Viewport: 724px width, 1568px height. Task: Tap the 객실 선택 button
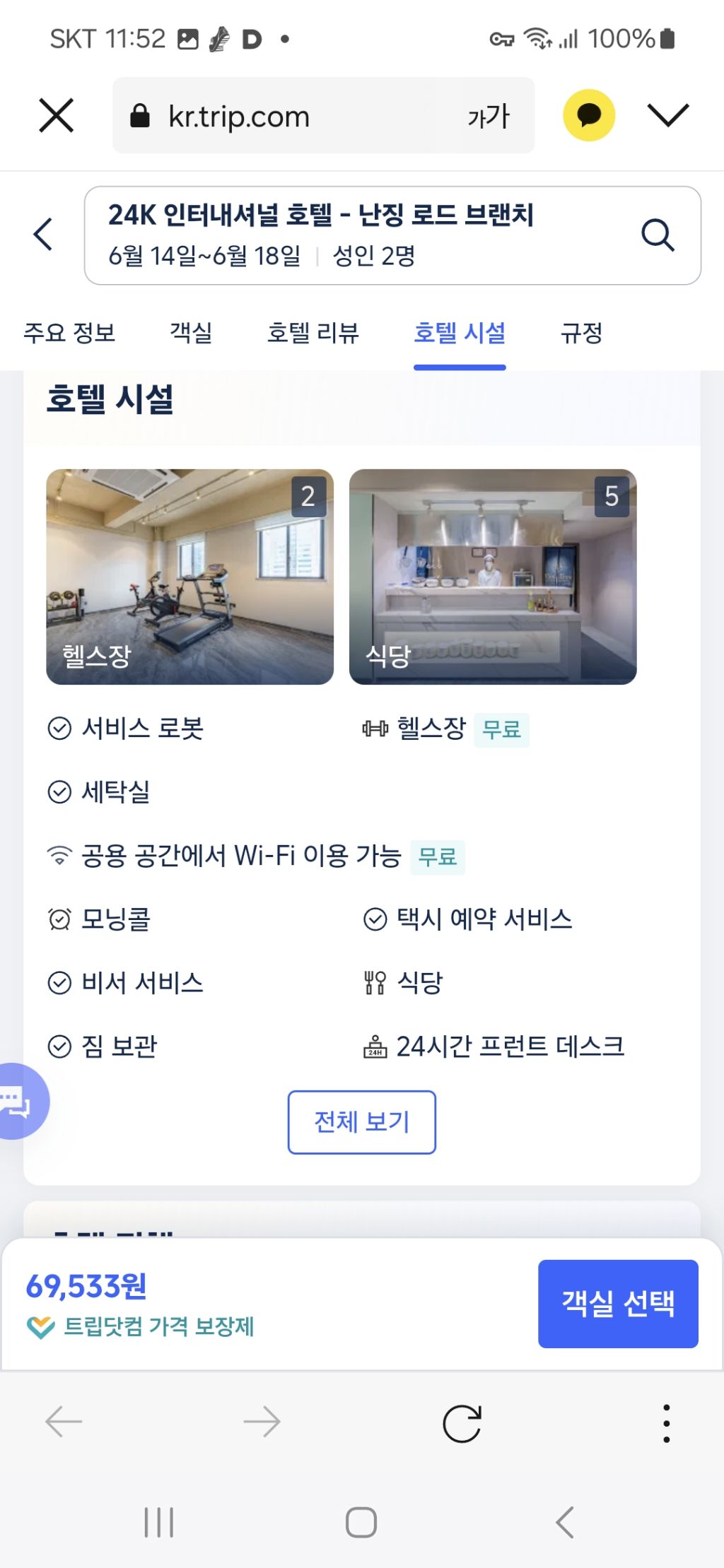pos(617,1304)
